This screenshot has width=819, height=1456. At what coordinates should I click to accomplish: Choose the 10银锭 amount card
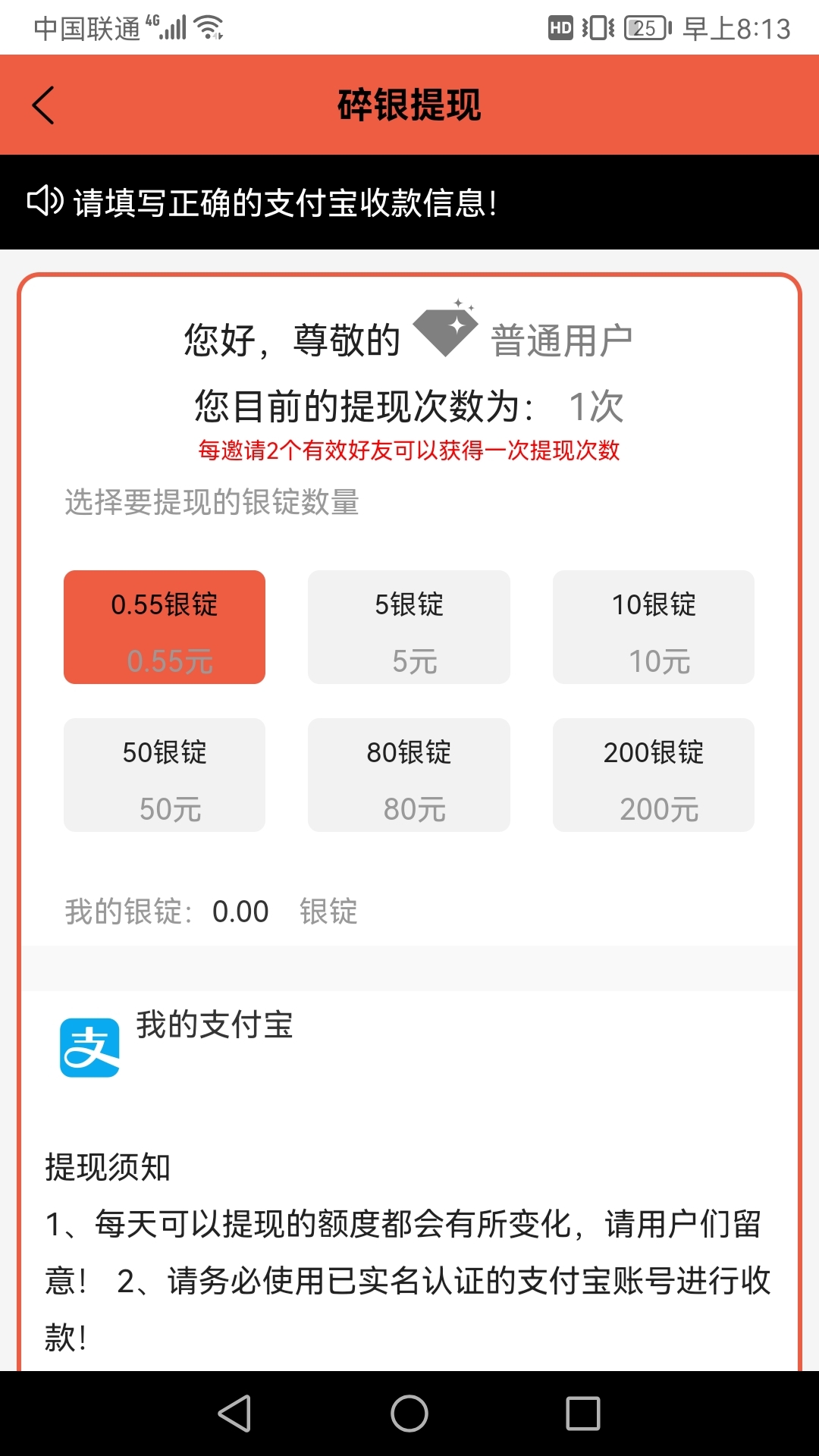654,627
